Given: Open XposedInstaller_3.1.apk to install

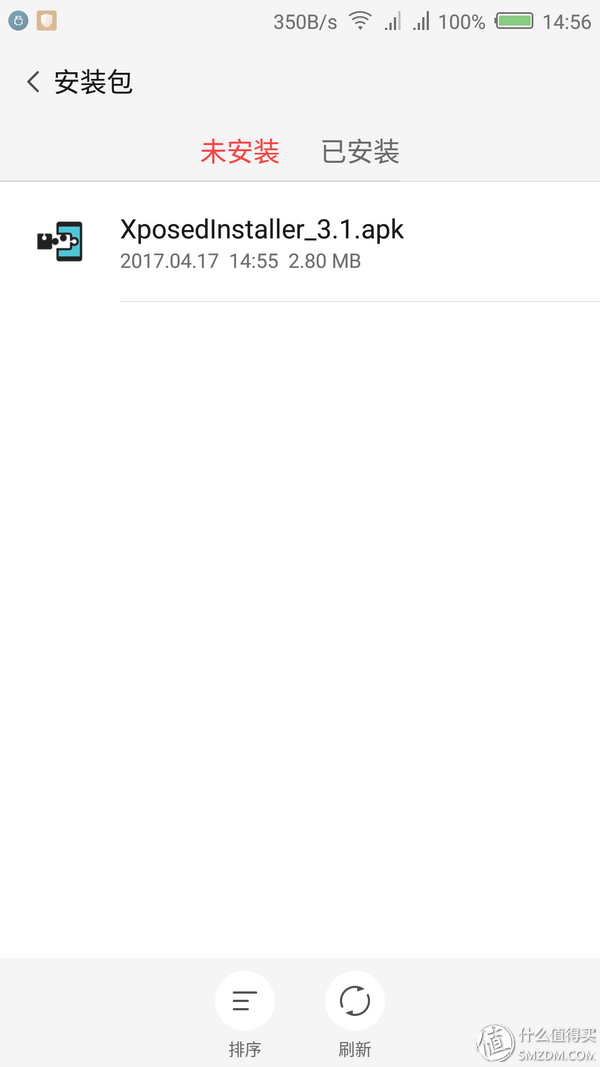Looking at the screenshot, I should (262, 242).
